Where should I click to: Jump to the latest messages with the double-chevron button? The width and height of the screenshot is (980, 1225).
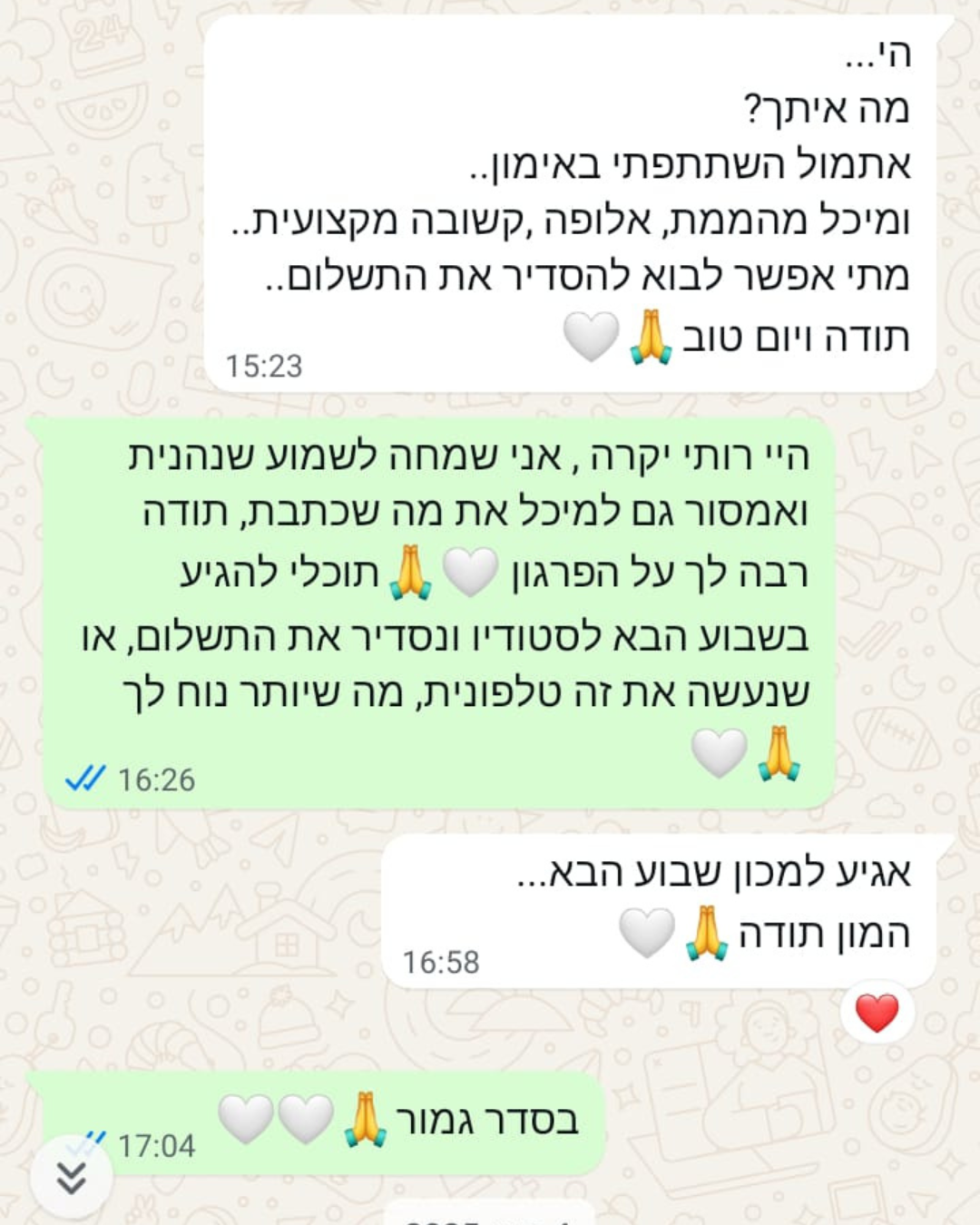click(x=71, y=1178)
